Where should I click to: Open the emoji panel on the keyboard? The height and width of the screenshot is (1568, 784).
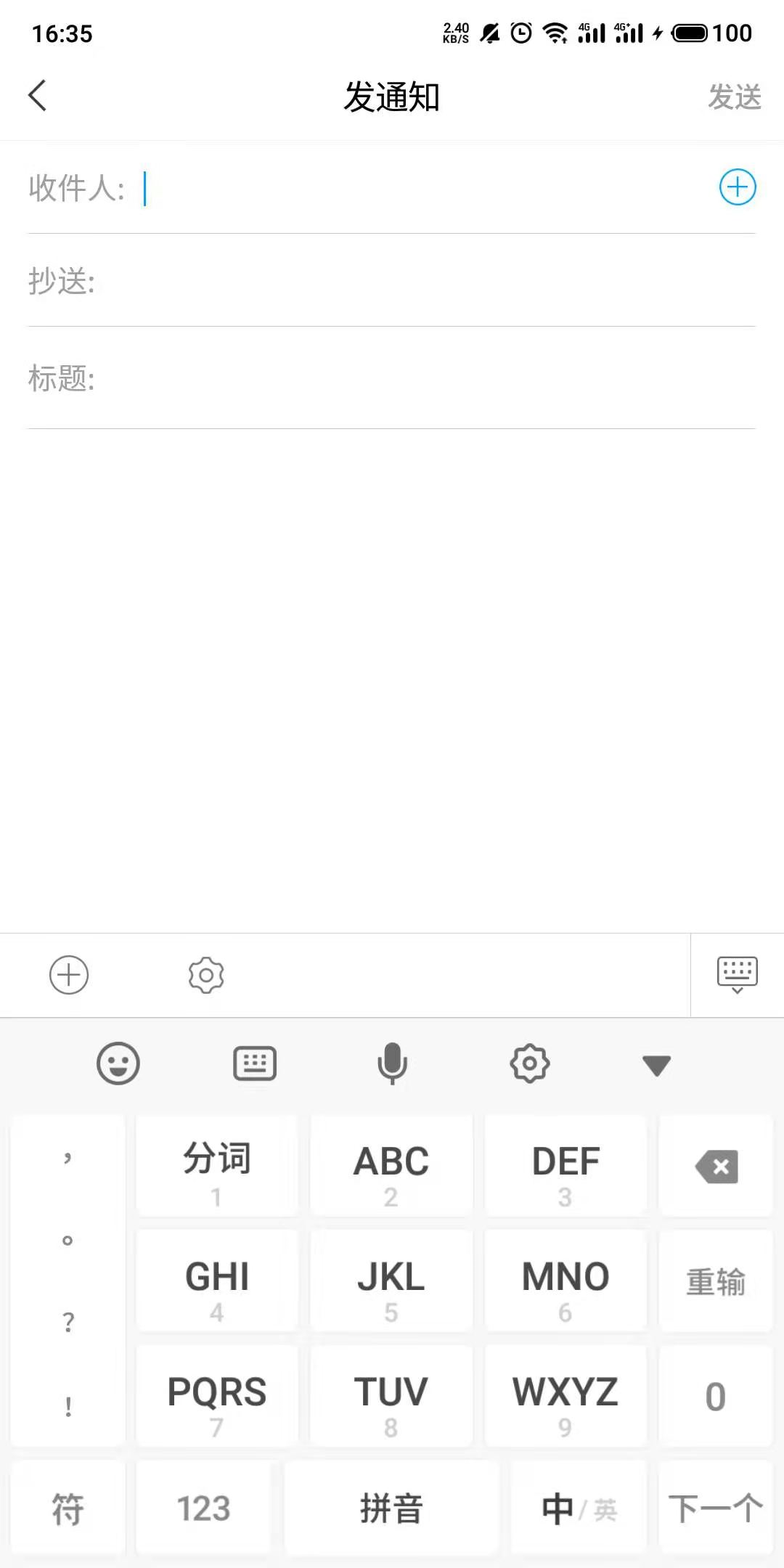118,1063
